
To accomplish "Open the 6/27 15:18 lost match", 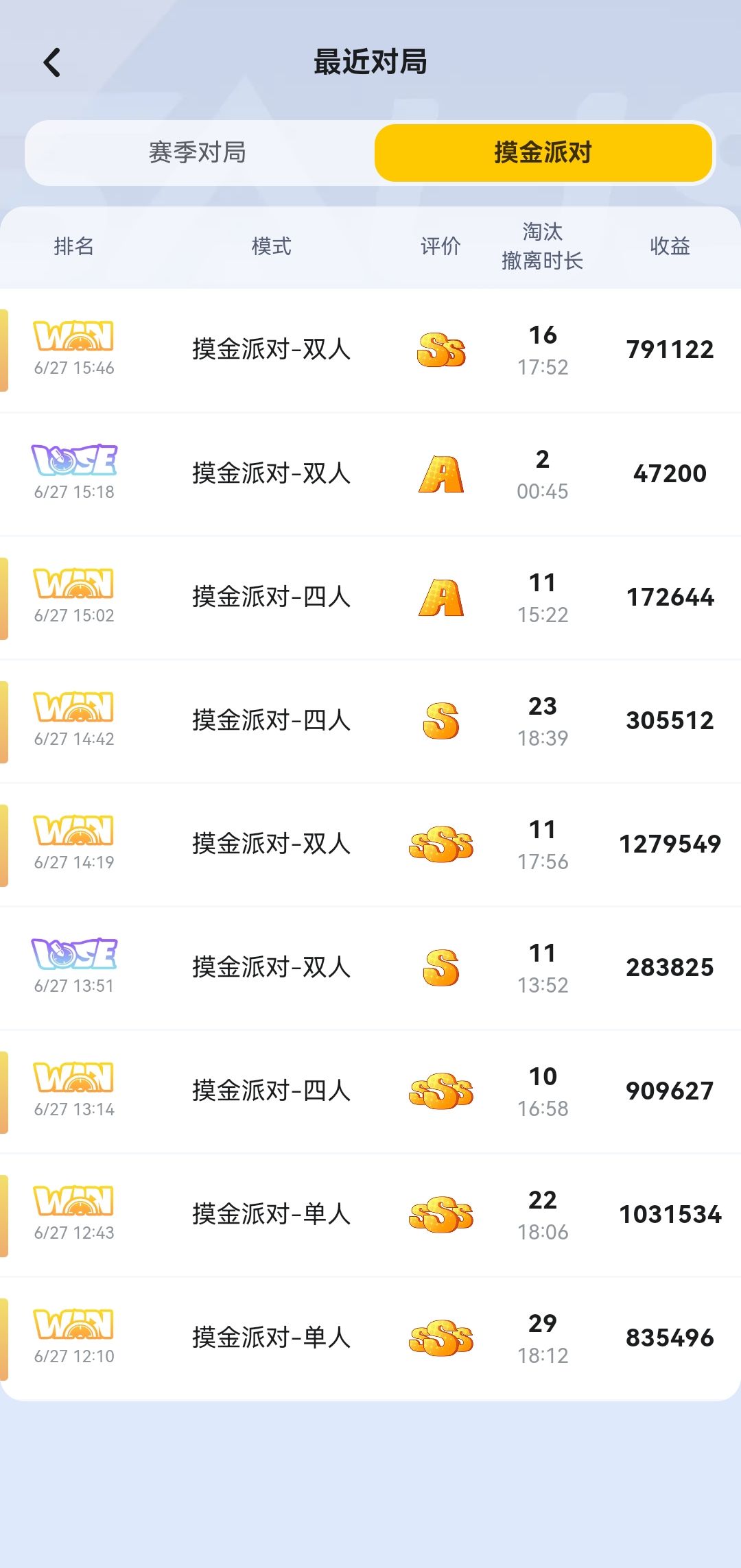I will pos(370,474).
